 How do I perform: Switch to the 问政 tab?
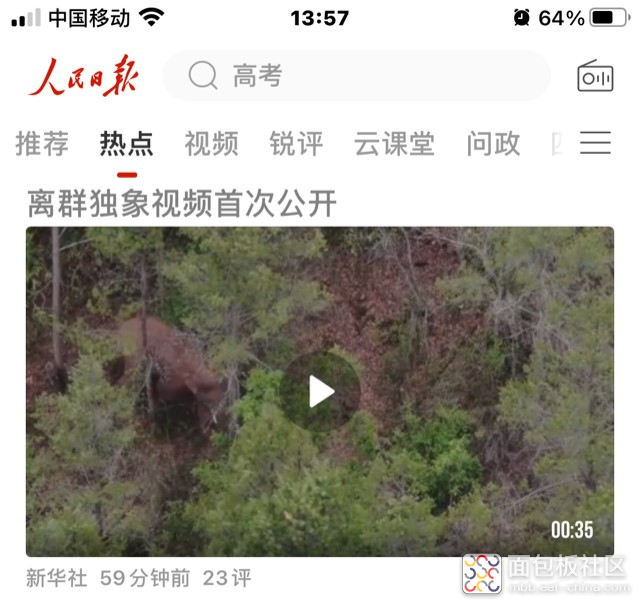(493, 144)
